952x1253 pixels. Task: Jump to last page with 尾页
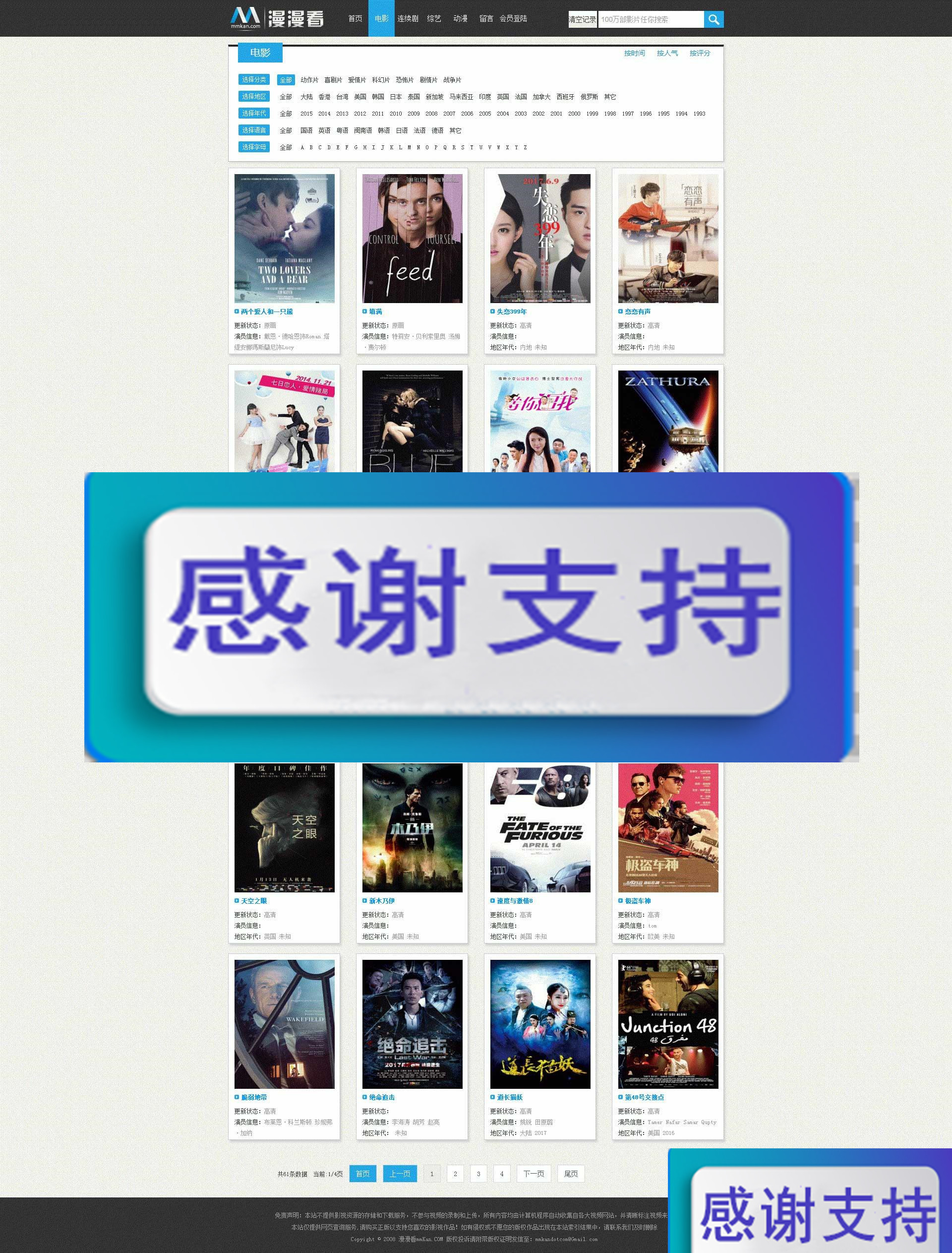click(x=571, y=1174)
